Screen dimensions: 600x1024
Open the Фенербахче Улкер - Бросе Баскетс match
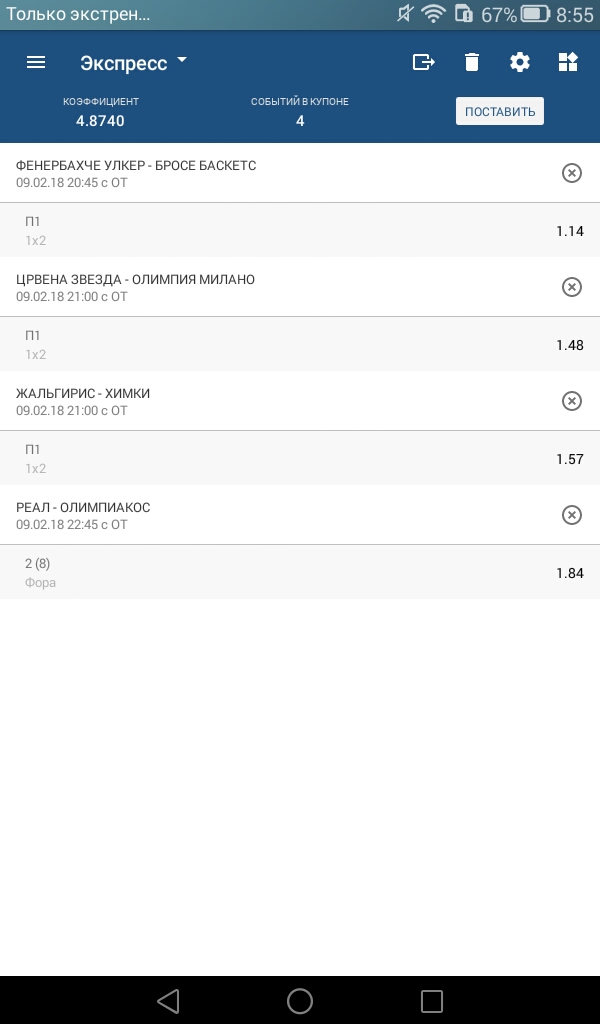point(136,173)
